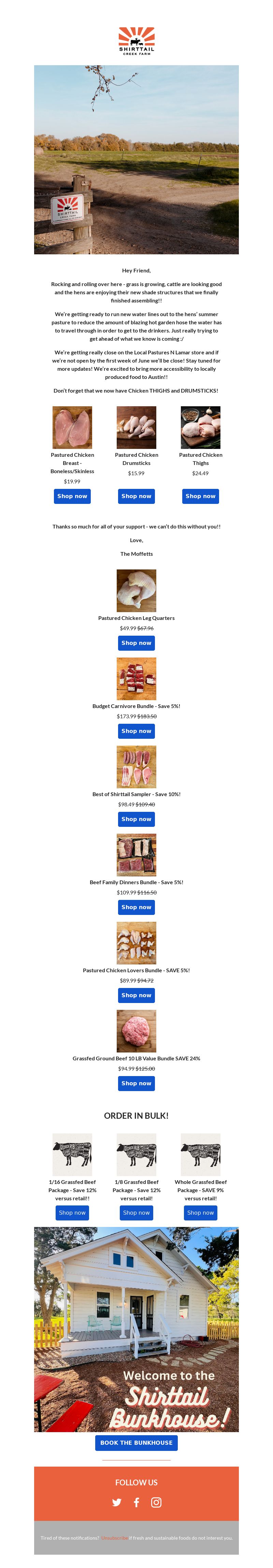Open the farm's Instagram page
The image size is (273, 1568).
tap(156, 1502)
